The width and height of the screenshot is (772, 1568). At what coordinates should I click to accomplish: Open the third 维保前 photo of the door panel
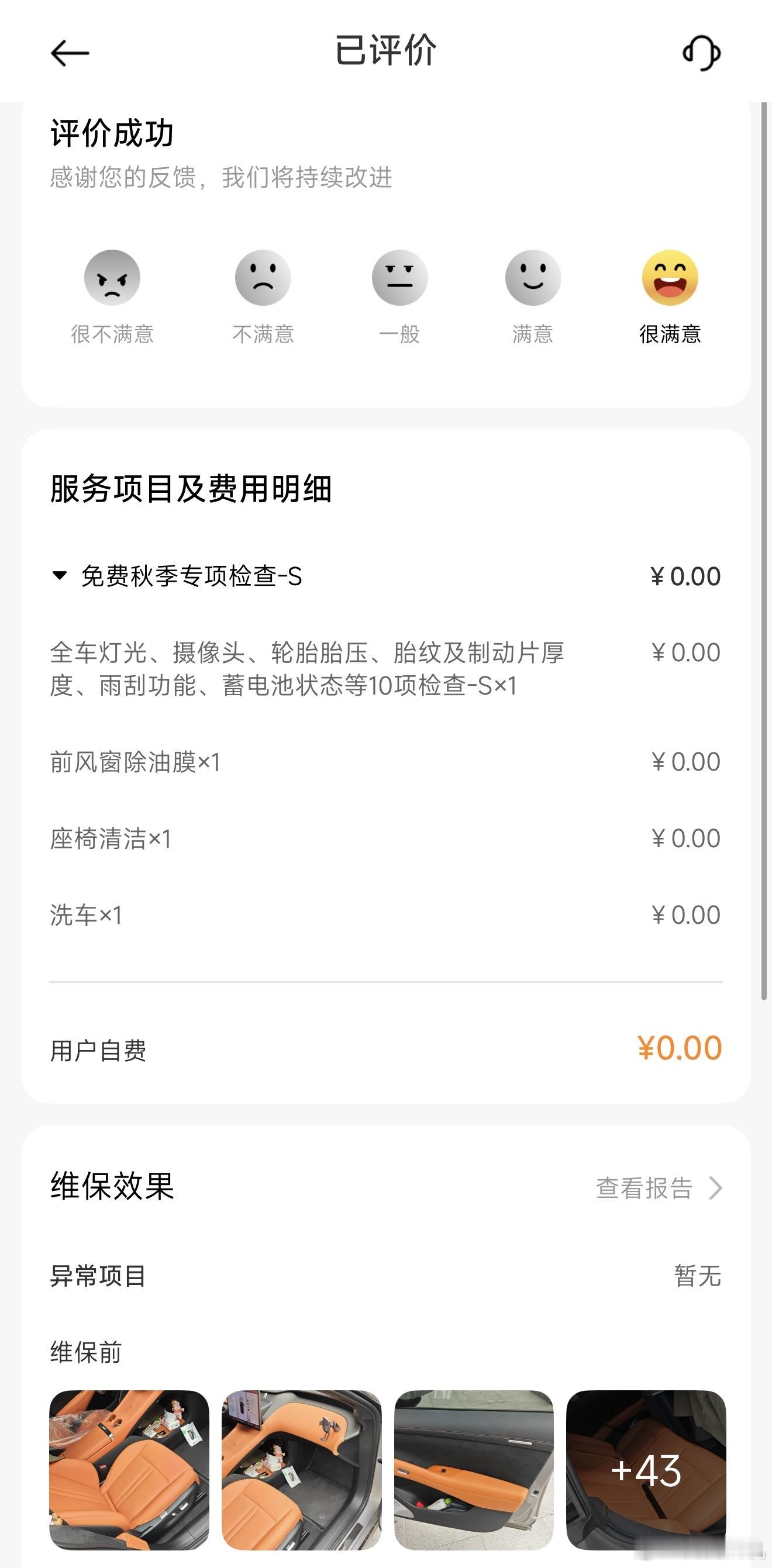474,1469
